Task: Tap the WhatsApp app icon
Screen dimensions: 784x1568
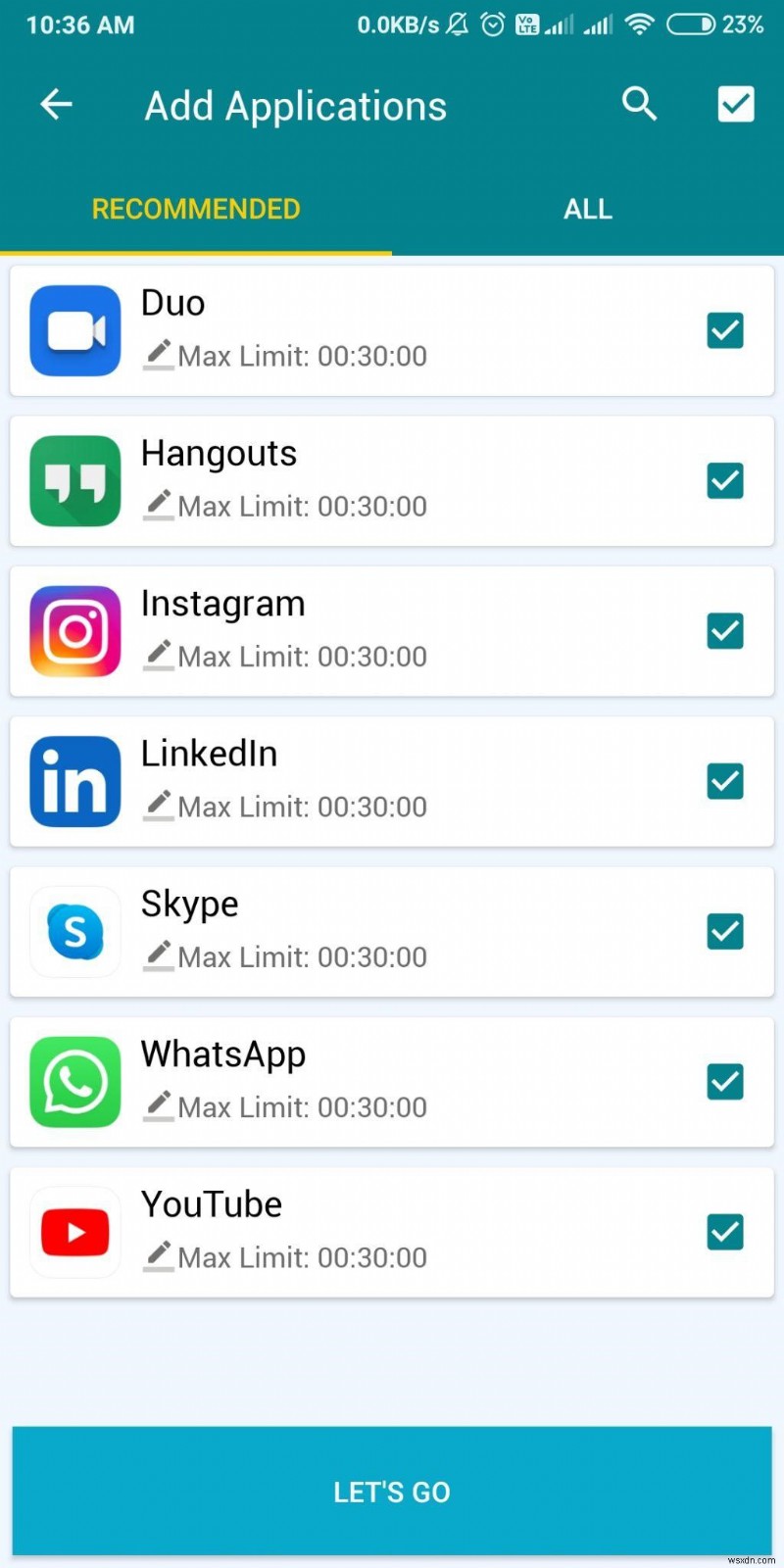Action: 74,1082
